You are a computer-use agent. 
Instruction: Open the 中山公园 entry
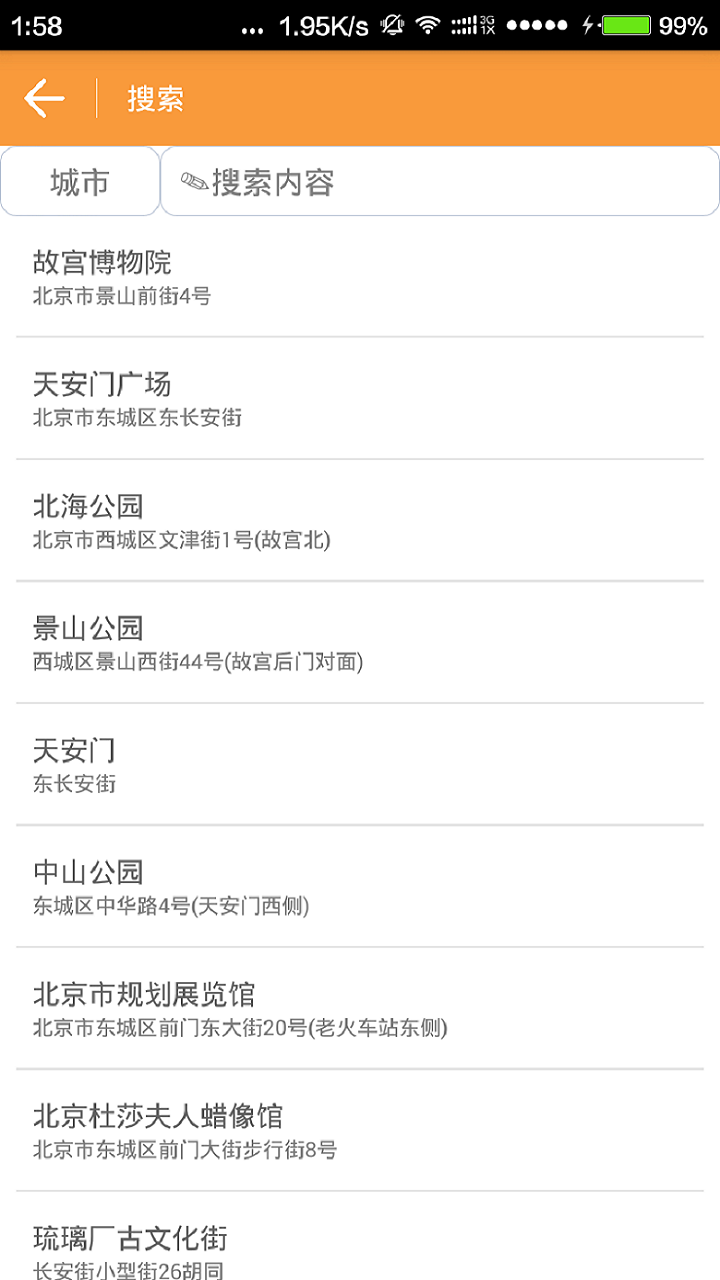[x=360, y=887]
